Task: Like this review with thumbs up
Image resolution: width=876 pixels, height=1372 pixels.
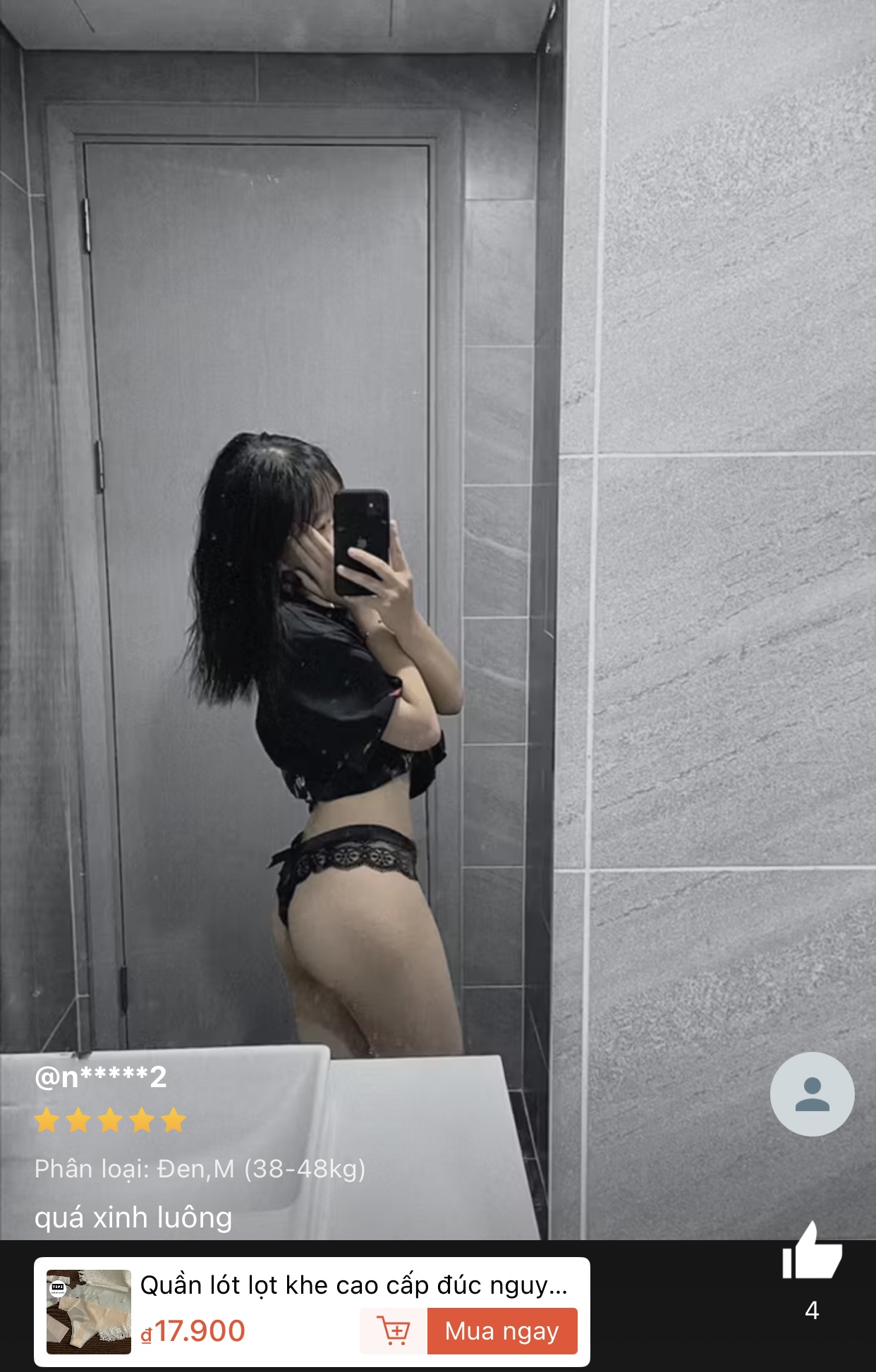Action: [812, 1252]
